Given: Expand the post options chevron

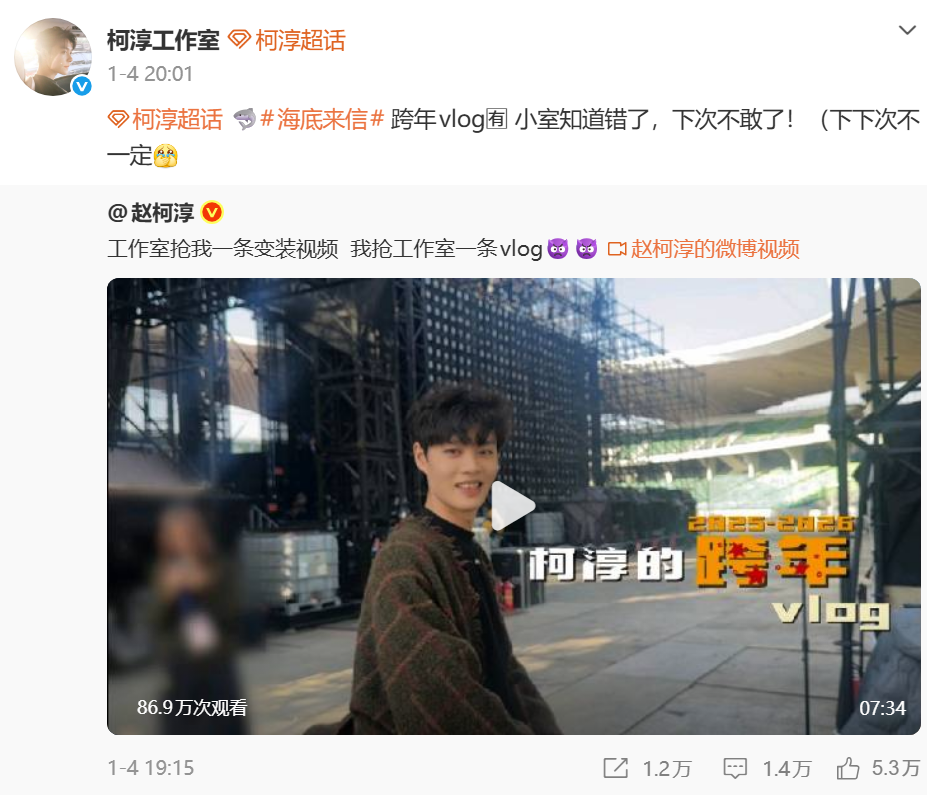Looking at the screenshot, I should 907,30.
